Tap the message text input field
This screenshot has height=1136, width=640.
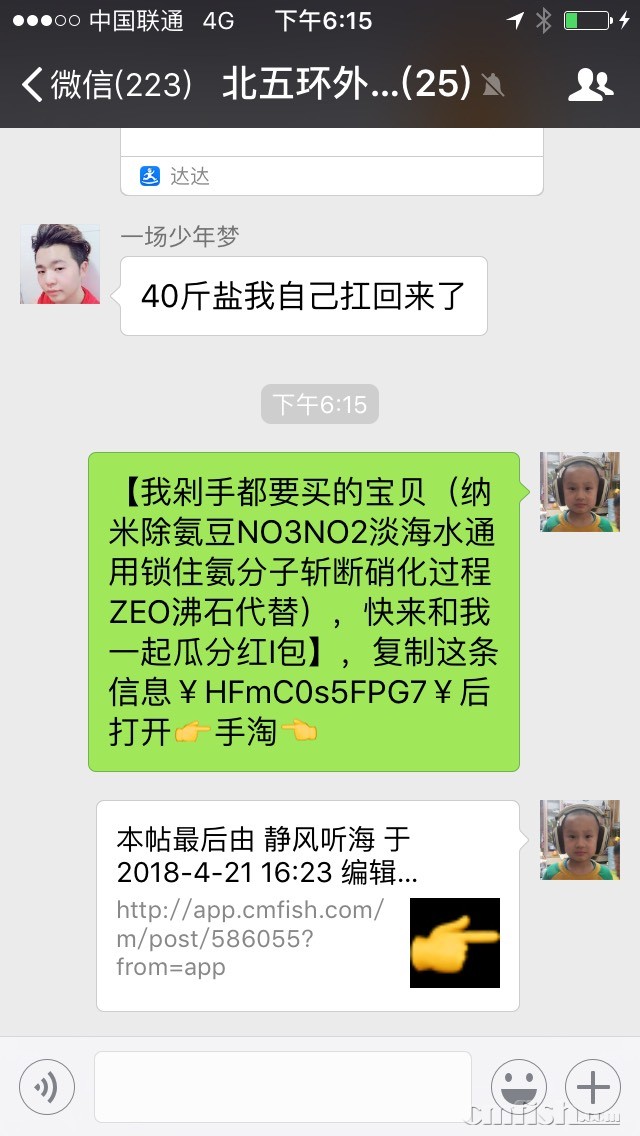pos(282,1087)
